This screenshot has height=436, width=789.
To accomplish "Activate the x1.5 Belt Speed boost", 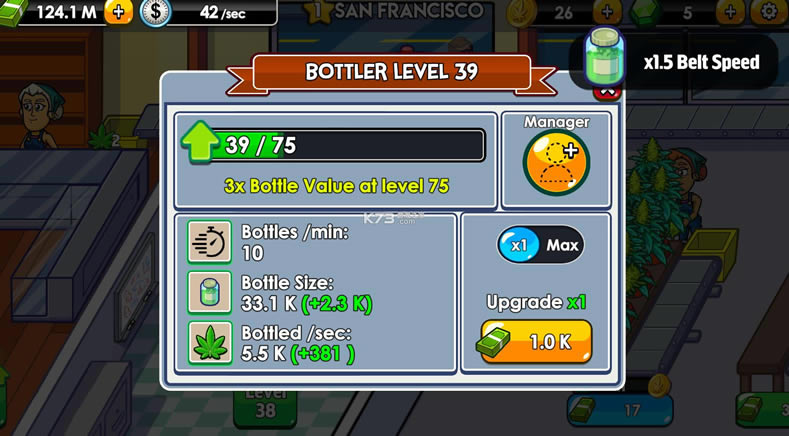I will pos(674,61).
